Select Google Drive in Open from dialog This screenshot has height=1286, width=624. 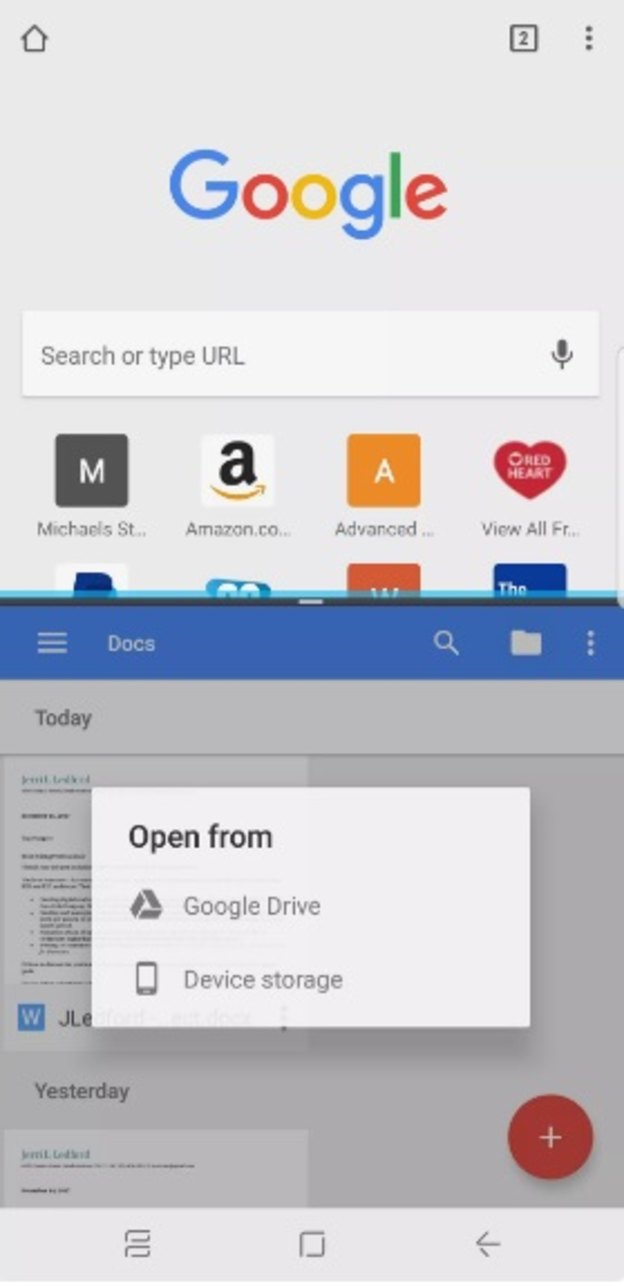click(250, 906)
